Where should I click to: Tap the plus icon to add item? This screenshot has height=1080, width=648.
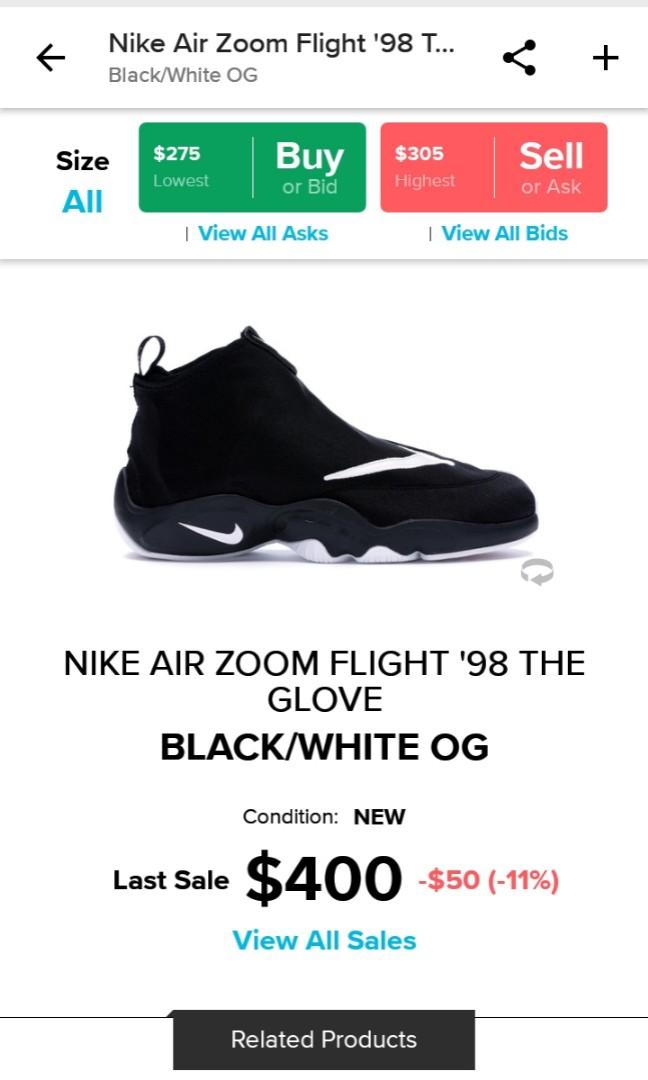(605, 58)
